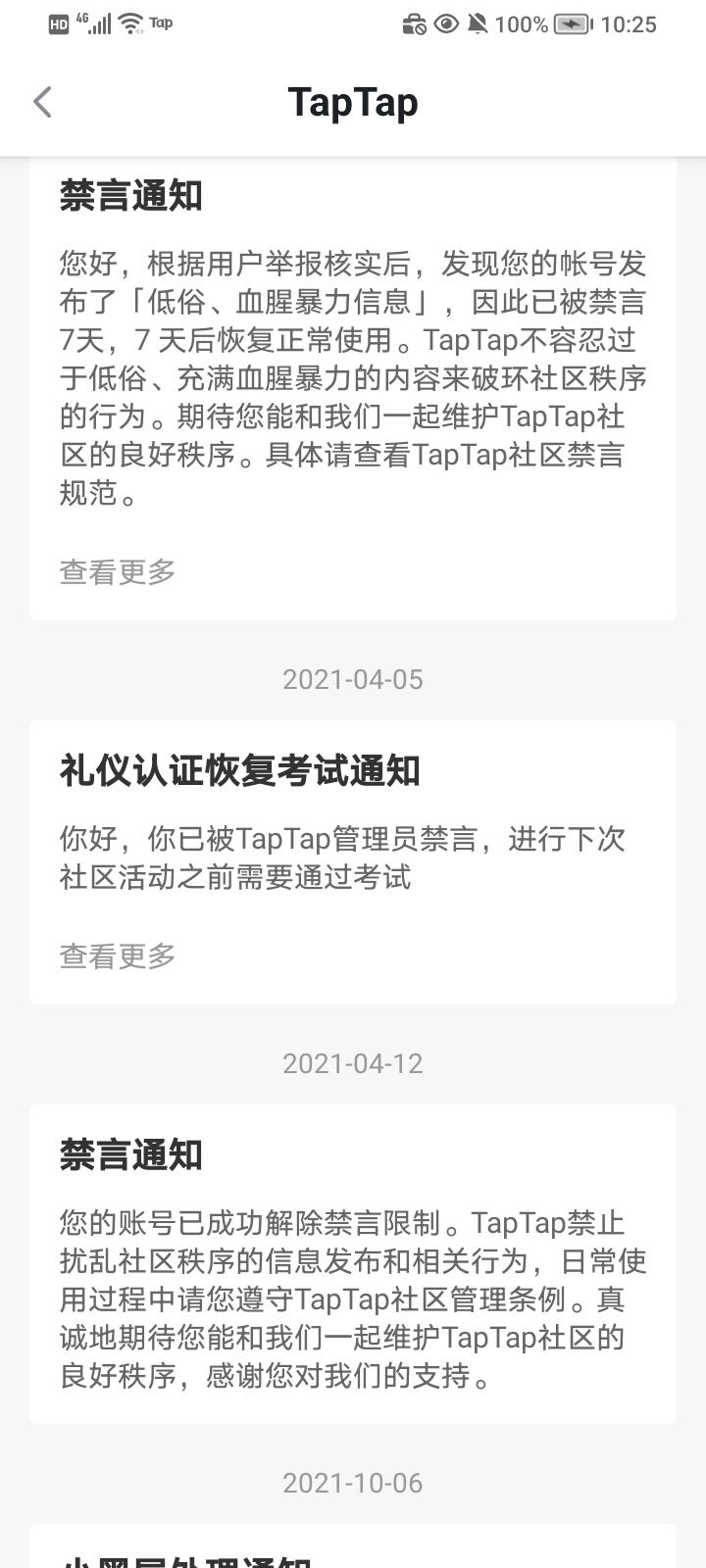Open the 禁言通知 card about 解除禁言限制
The image size is (706, 1568).
(x=352, y=1264)
